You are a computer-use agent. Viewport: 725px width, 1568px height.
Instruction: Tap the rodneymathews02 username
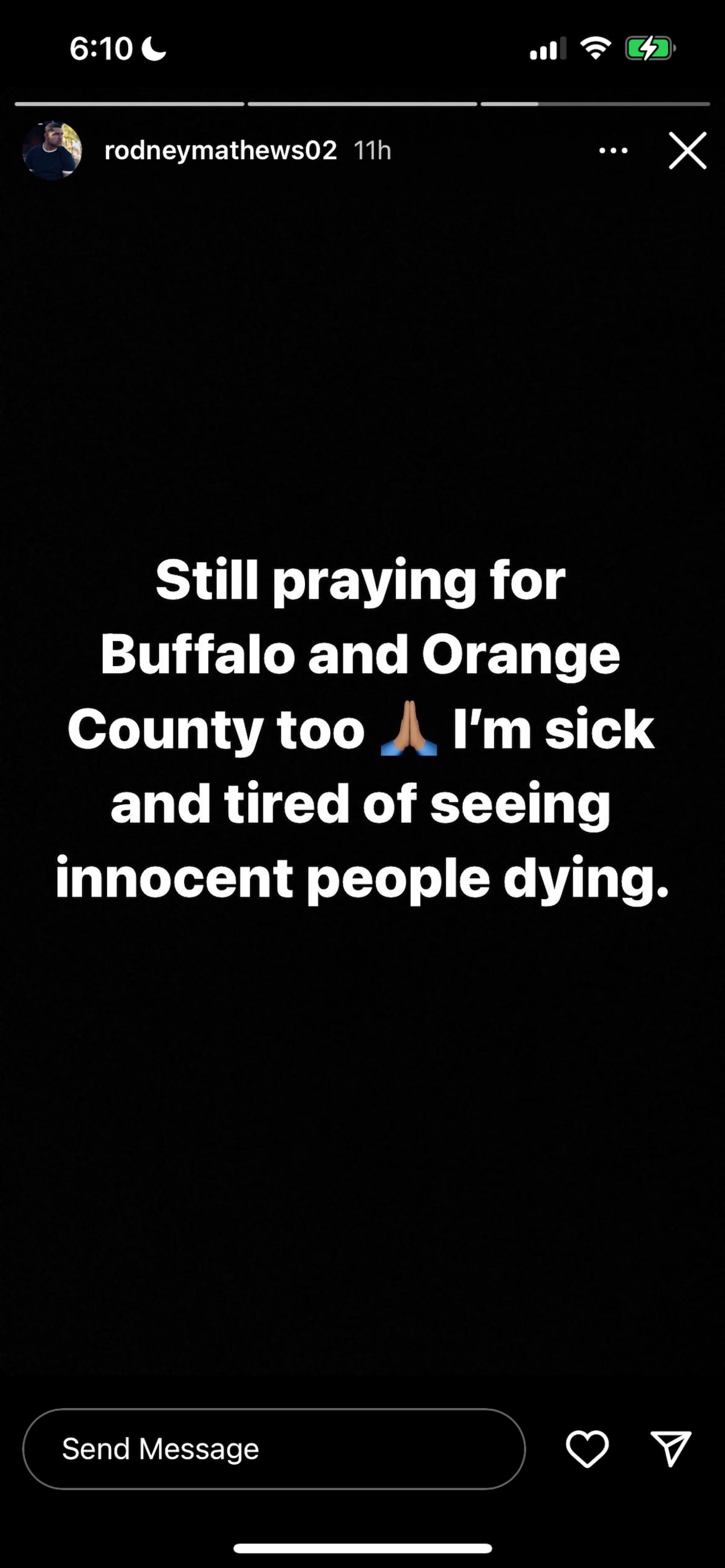tap(221, 150)
